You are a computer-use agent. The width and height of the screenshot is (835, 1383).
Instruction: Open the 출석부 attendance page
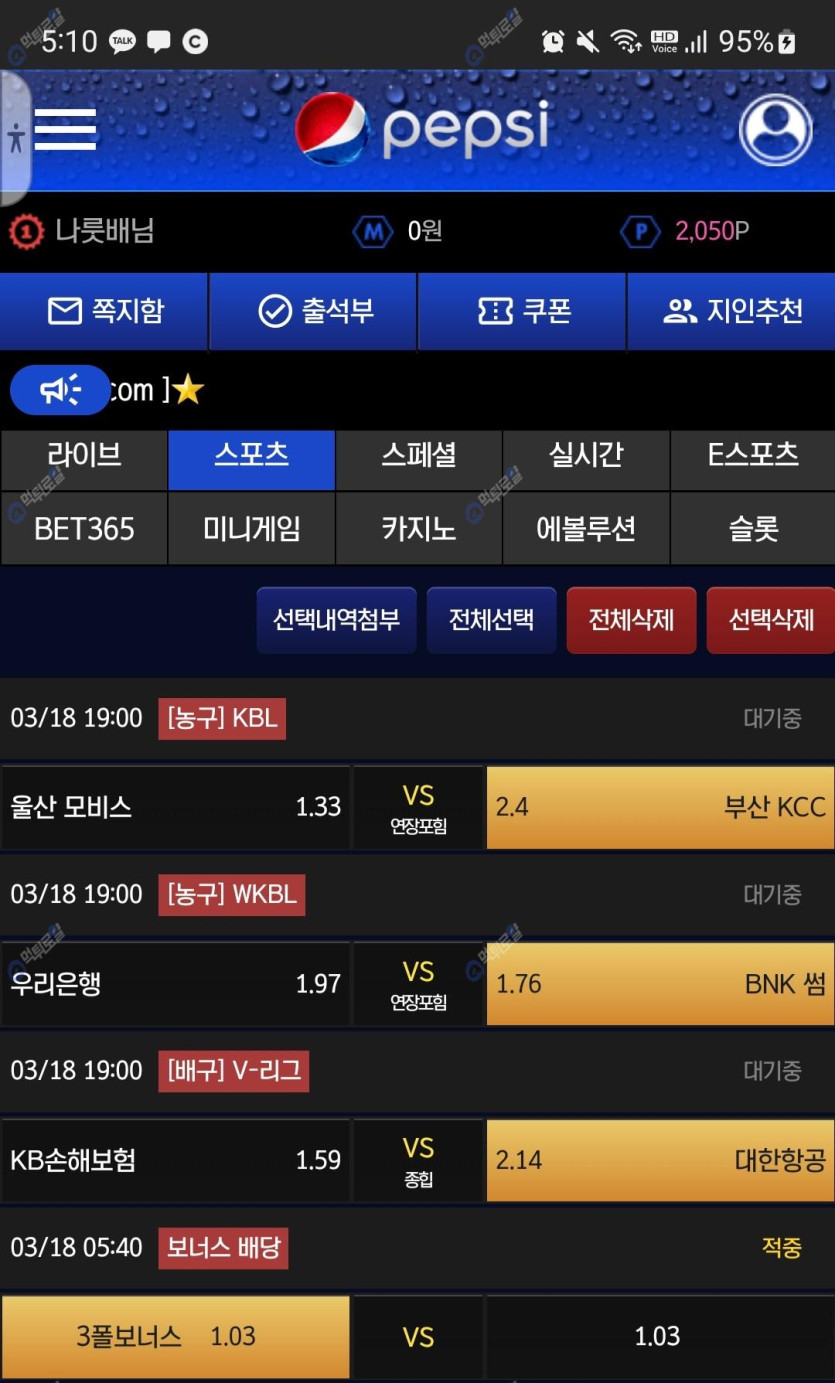(313, 311)
